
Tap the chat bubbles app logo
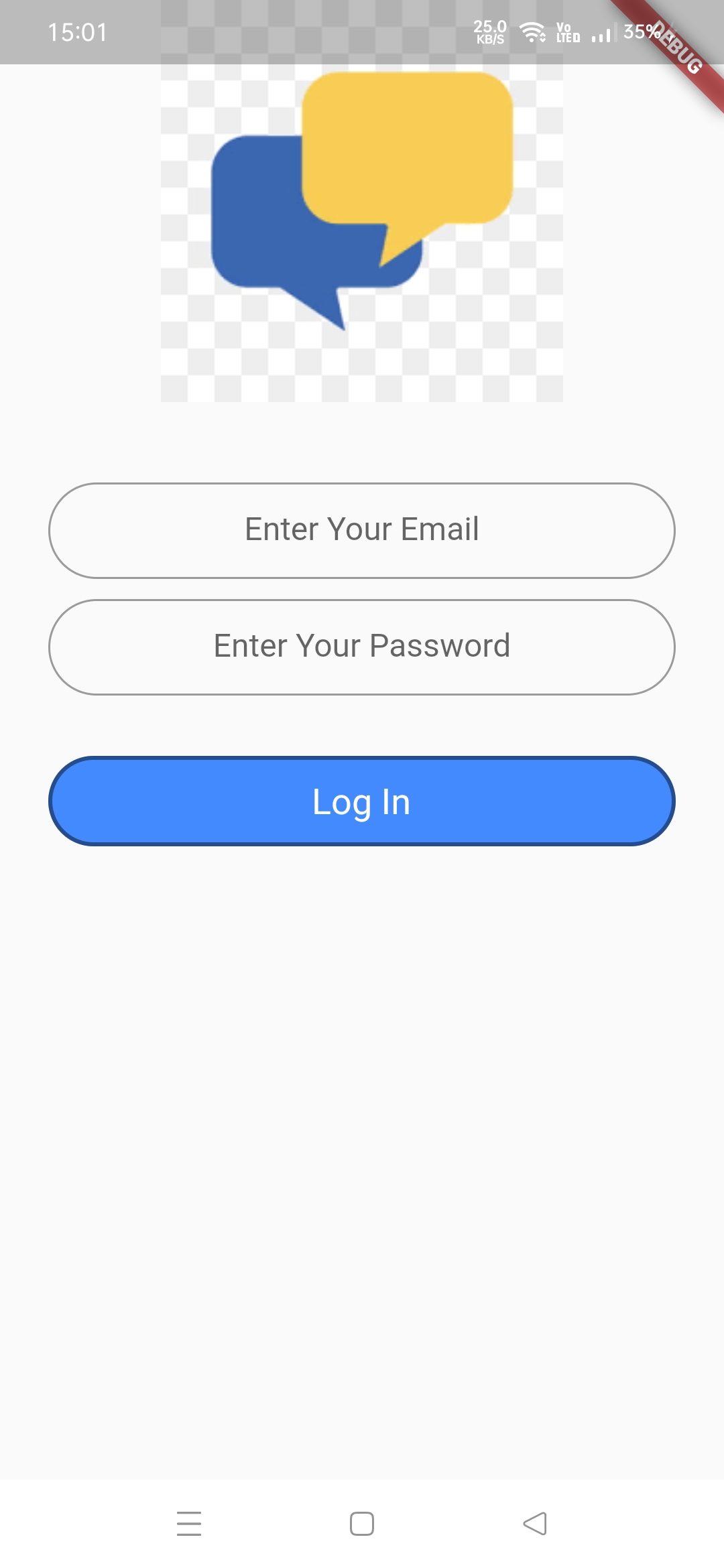(362, 228)
